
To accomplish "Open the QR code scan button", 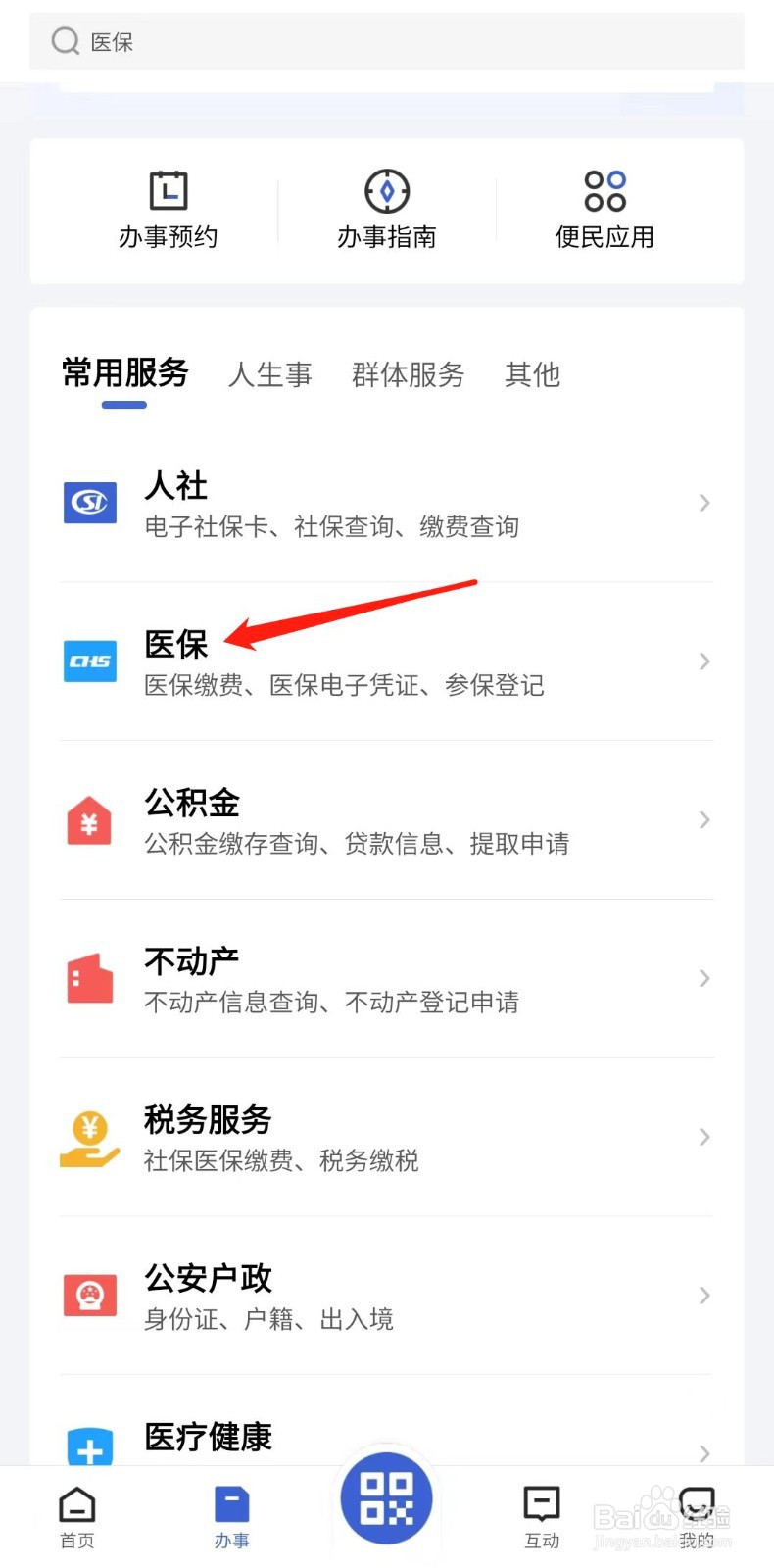I will (x=386, y=1498).
